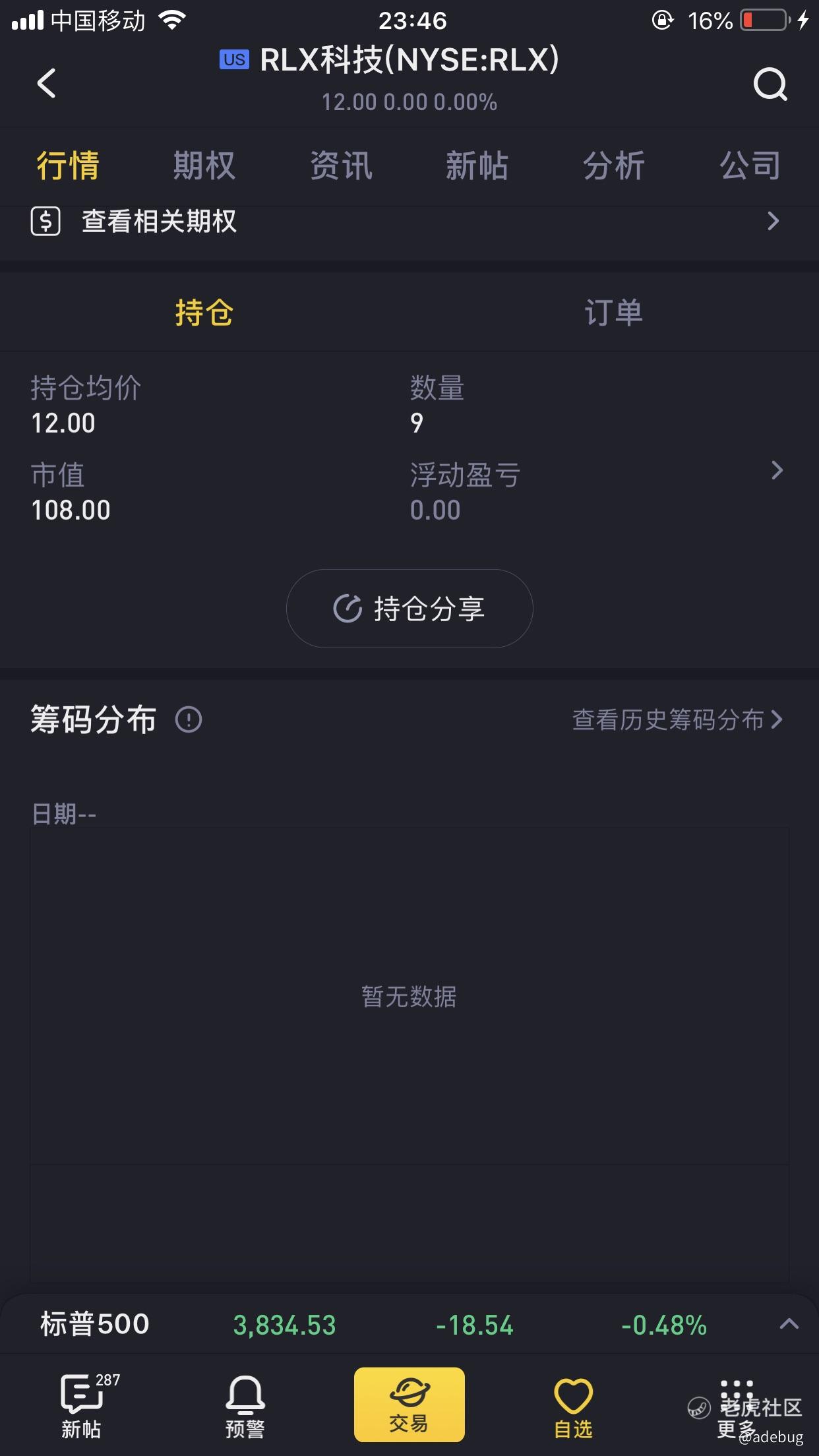Open the 查看相关期权 row
Image resolution: width=819 pixels, height=1456 pixels.
point(409,221)
